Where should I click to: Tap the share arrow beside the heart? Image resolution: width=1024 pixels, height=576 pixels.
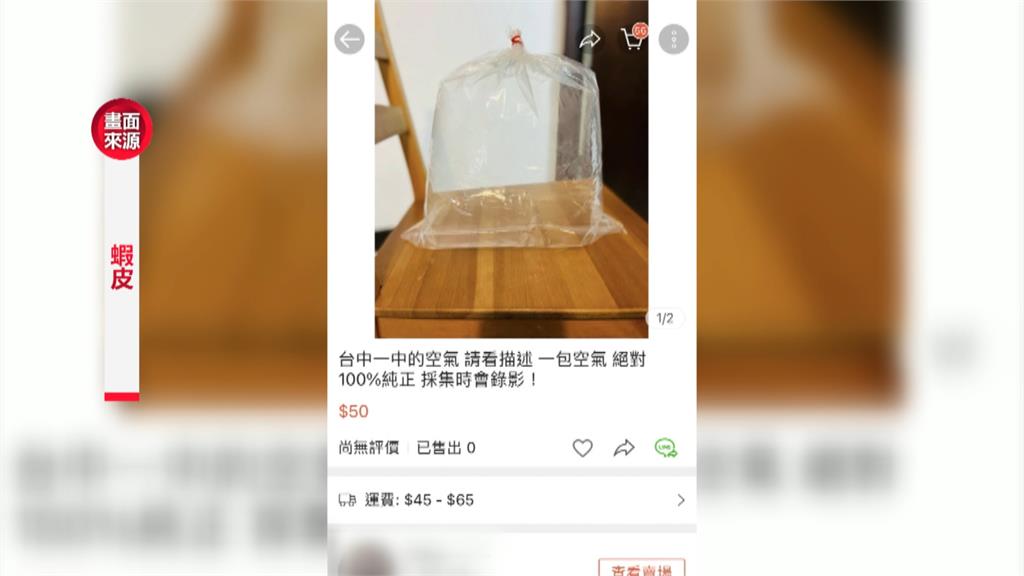click(x=624, y=448)
